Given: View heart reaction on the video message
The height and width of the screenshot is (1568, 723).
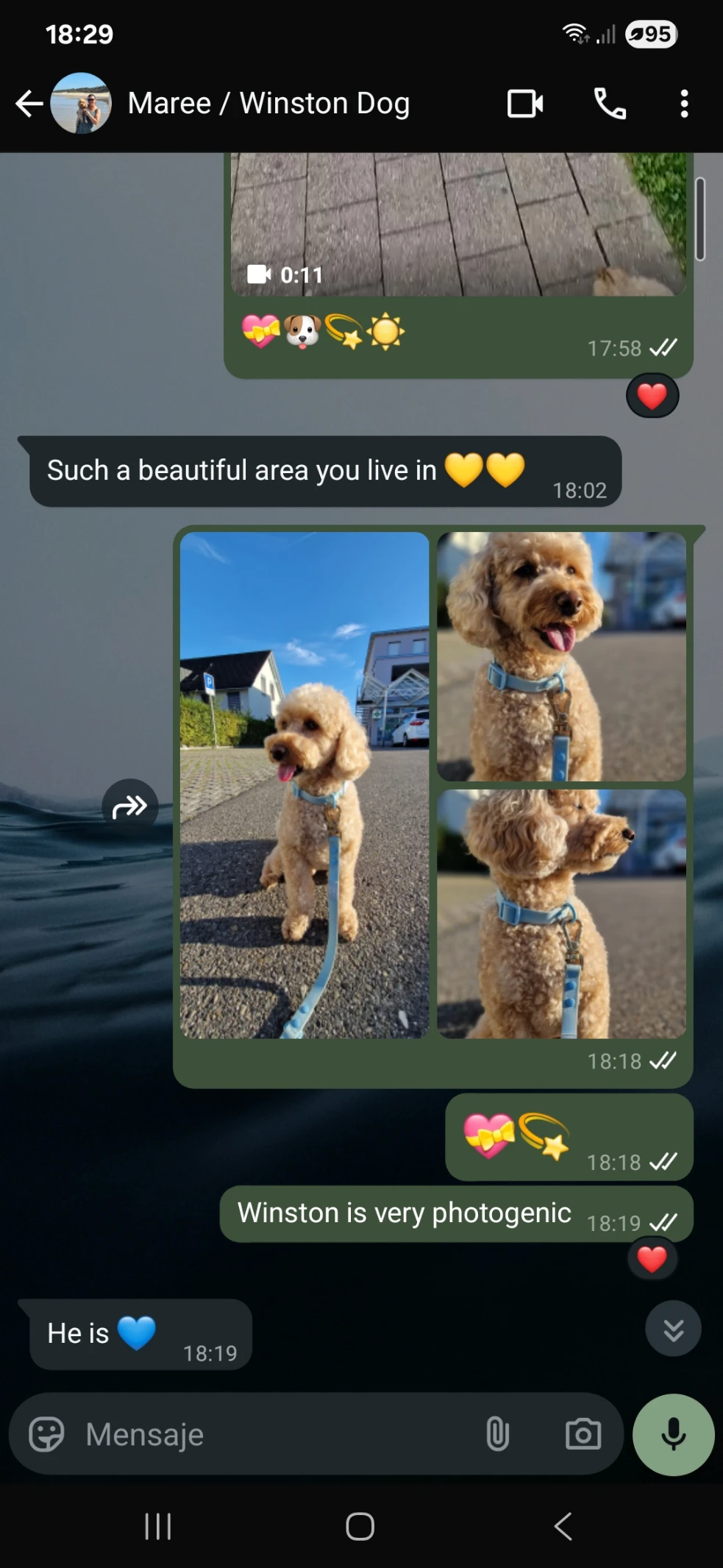Looking at the screenshot, I should (x=652, y=396).
